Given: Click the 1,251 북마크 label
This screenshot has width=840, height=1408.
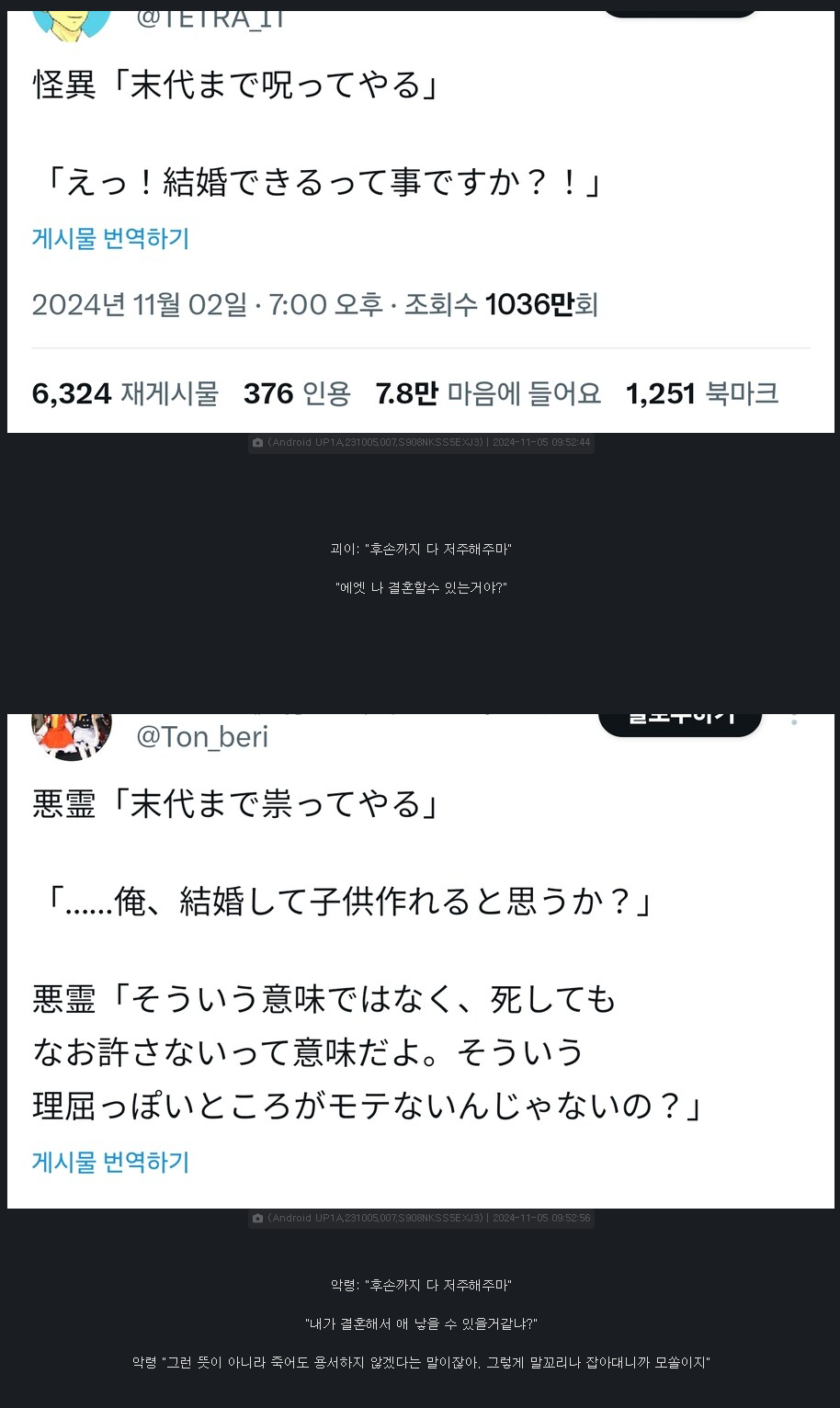Looking at the screenshot, I should pyautogui.click(x=702, y=392).
